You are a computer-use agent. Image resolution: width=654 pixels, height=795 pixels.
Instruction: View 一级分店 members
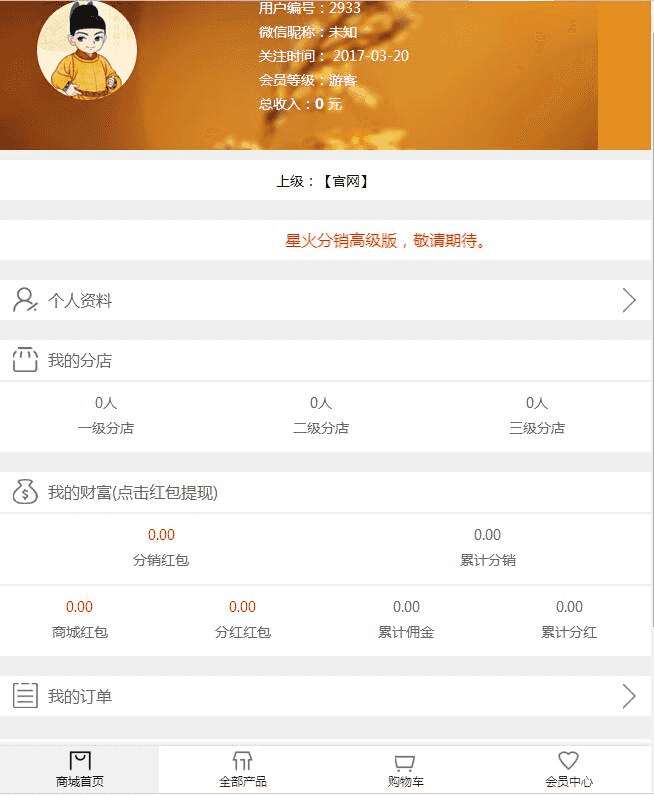106,415
